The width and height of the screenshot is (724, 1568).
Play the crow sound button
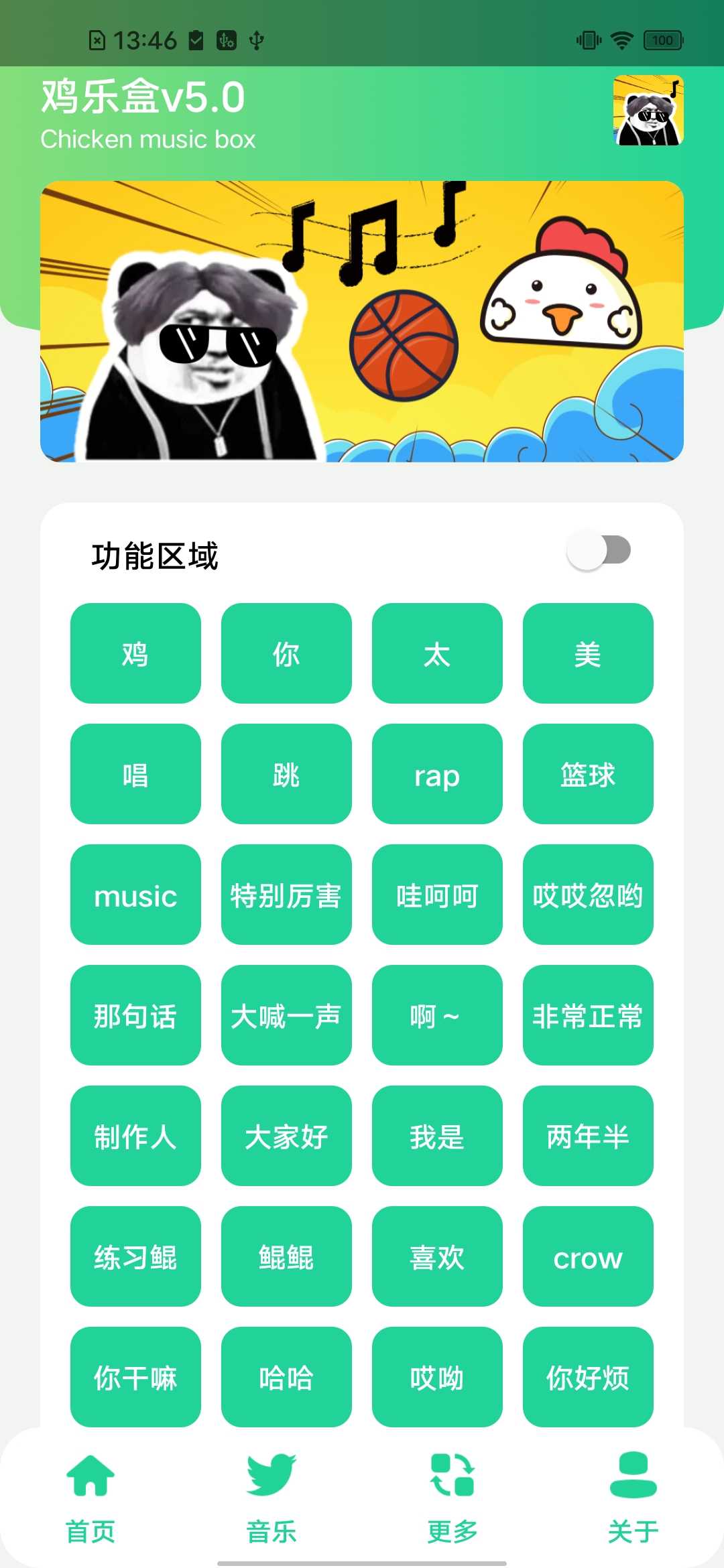[588, 1258]
